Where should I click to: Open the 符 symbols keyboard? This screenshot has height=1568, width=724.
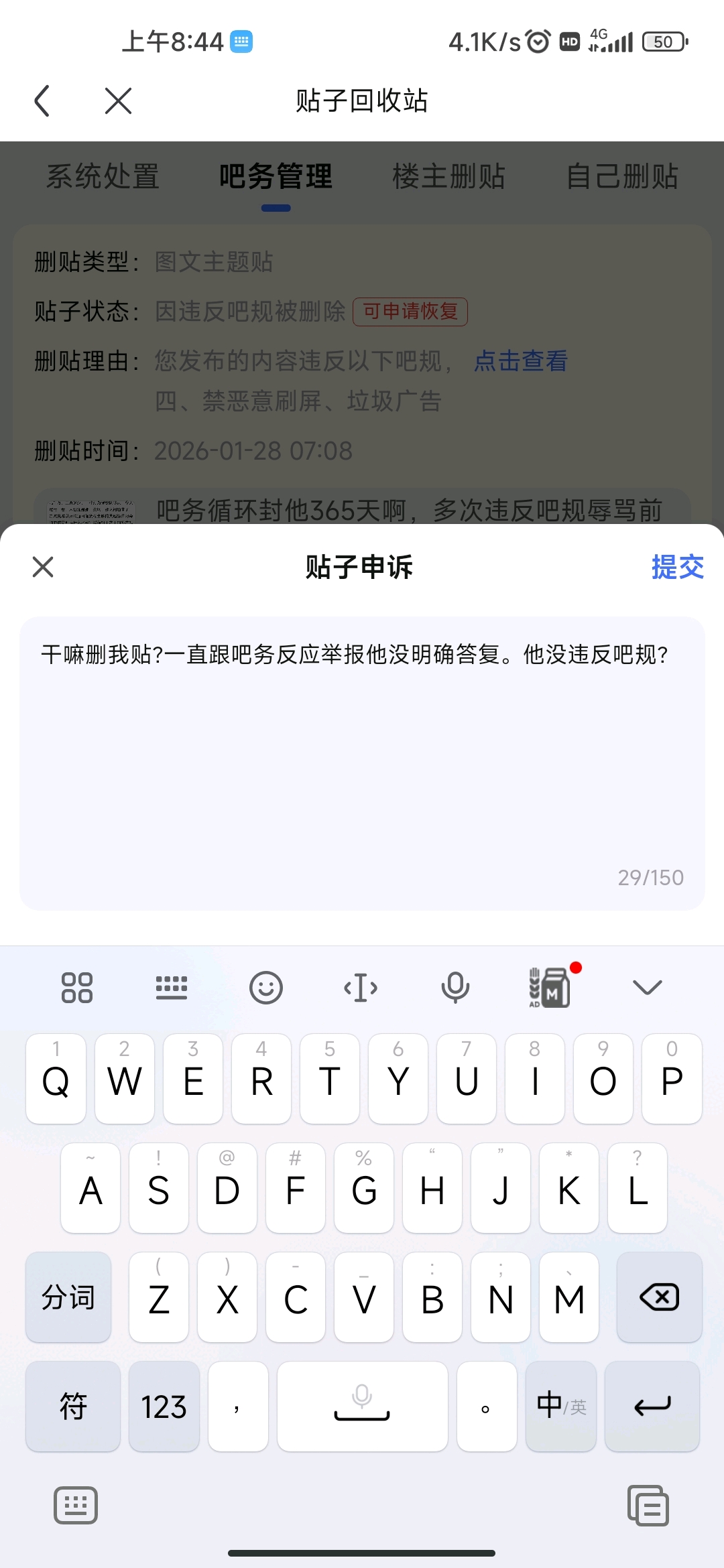pyautogui.click(x=73, y=1406)
